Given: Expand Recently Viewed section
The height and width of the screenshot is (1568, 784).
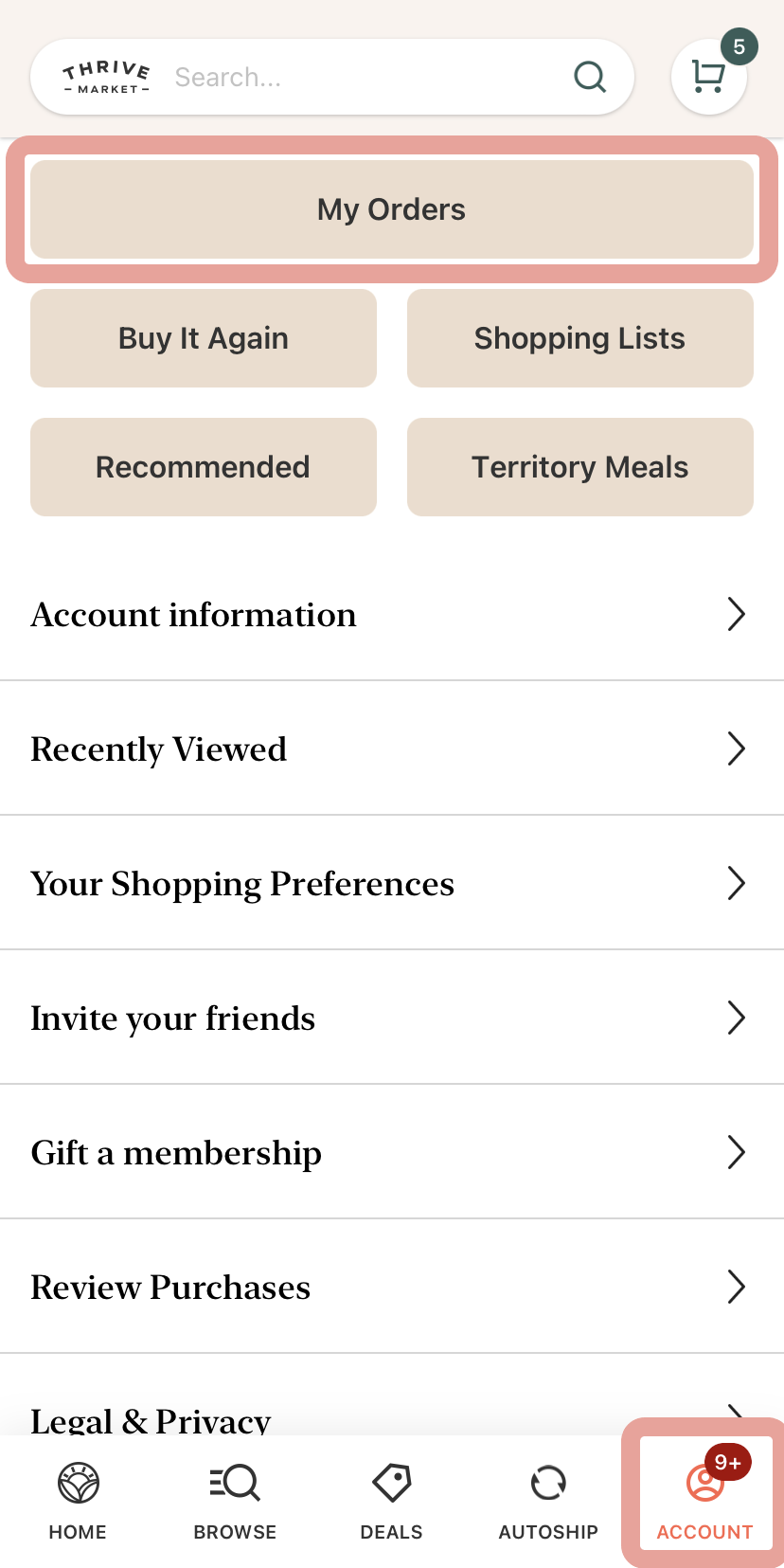Looking at the screenshot, I should (x=392, y=748).
